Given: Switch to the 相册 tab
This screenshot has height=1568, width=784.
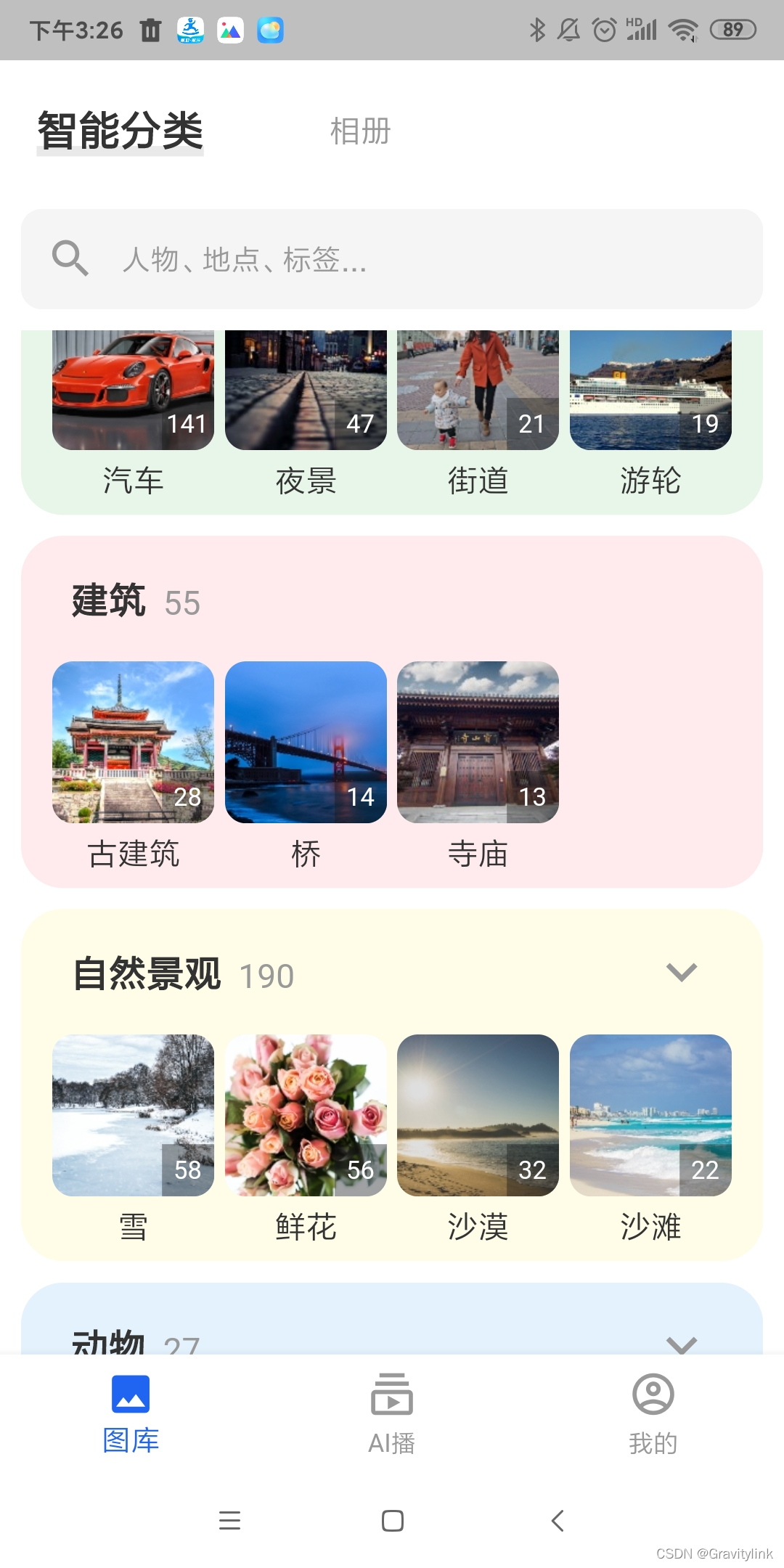Looking at the screenshot, I should point(360,131).
